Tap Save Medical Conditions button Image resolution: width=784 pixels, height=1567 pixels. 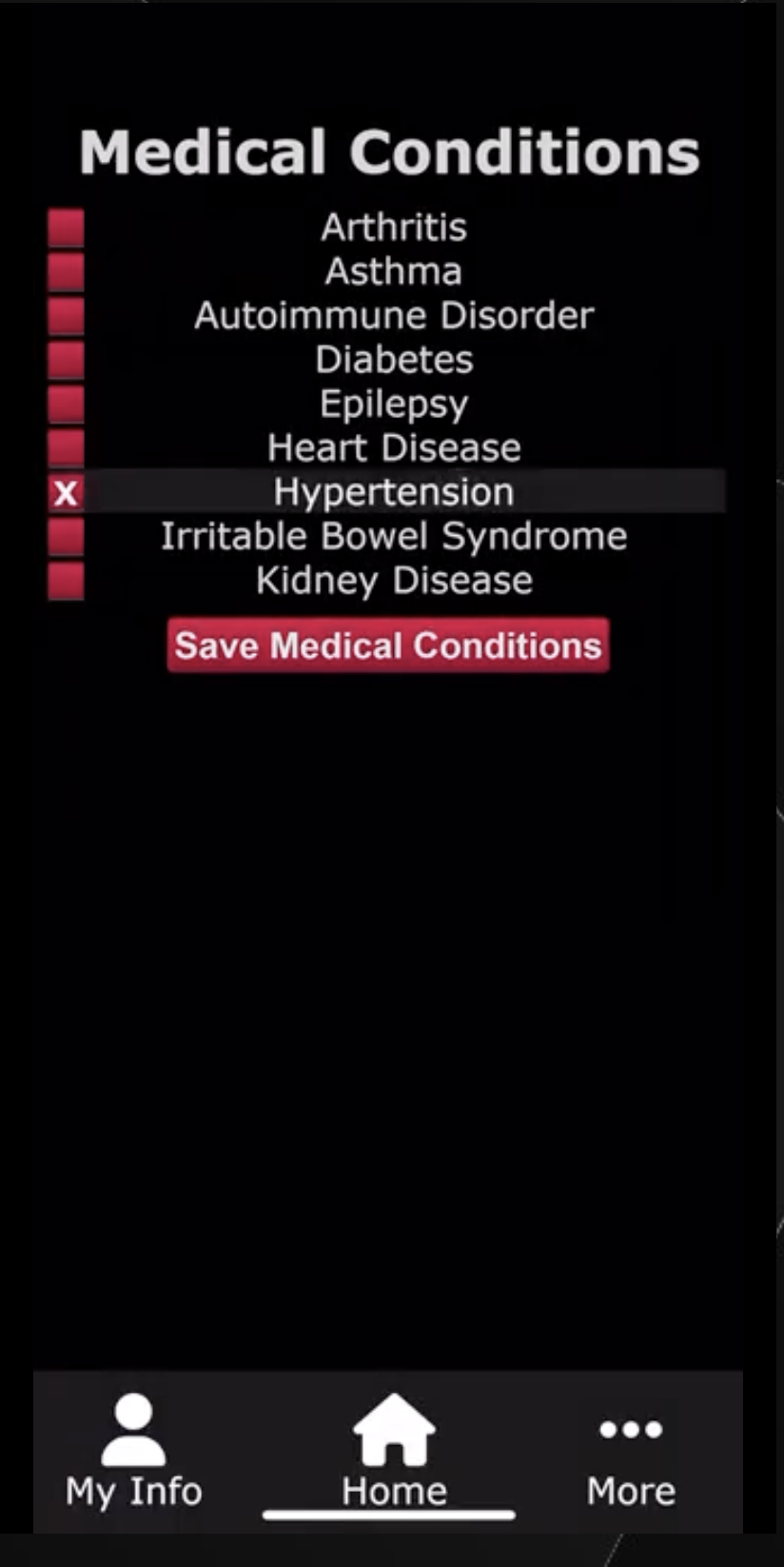(x=388, y=645)
